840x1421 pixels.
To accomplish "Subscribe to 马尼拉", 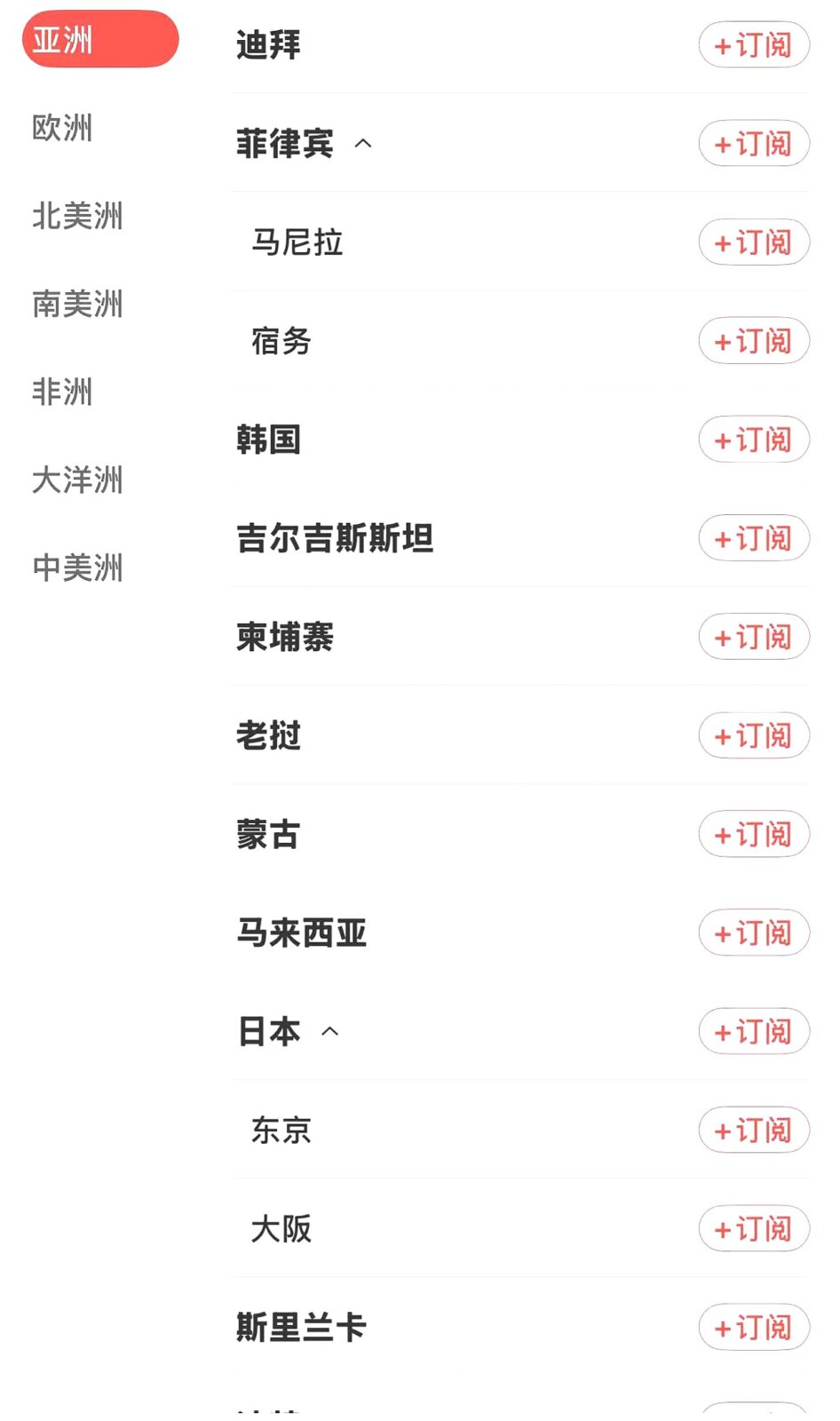I will pyautogui.click(x=754, y=242).
